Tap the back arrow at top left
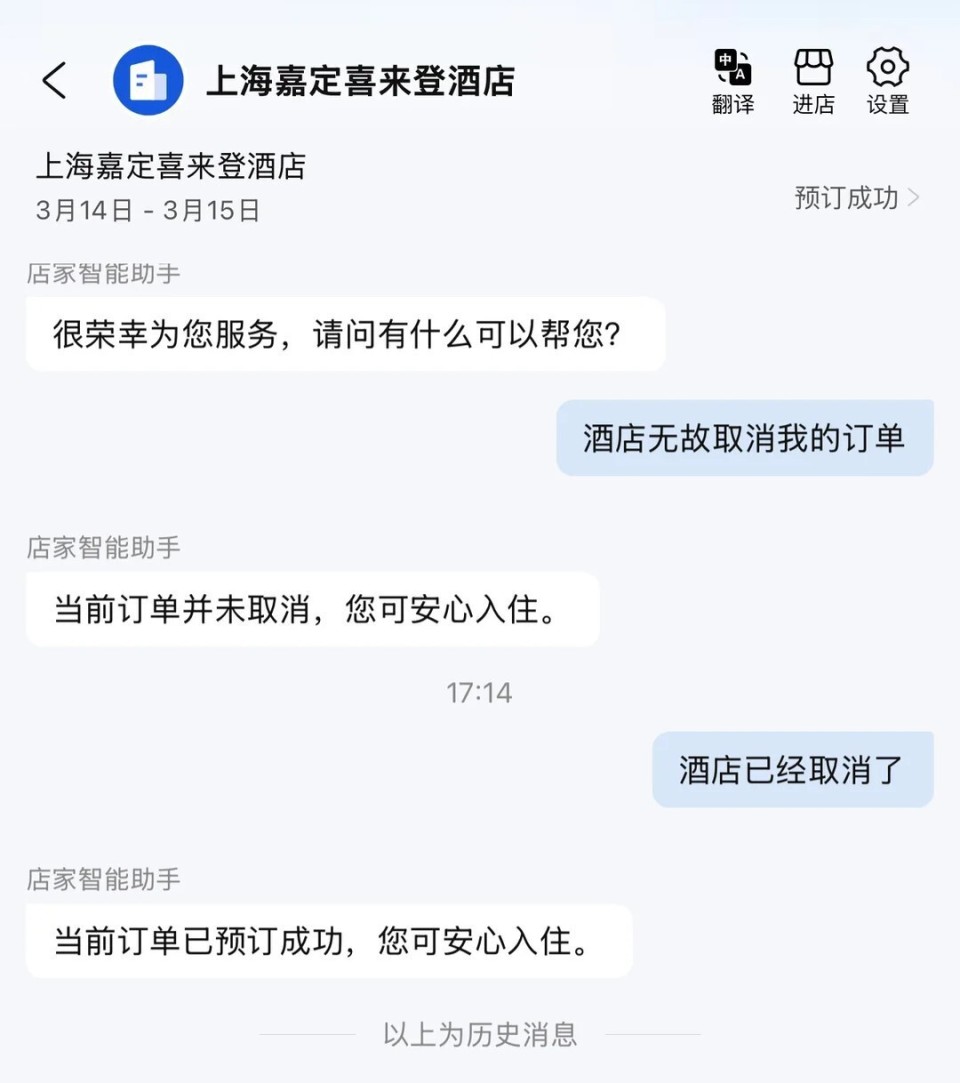This screenshot has height=1083, width=960. [54, 80]
